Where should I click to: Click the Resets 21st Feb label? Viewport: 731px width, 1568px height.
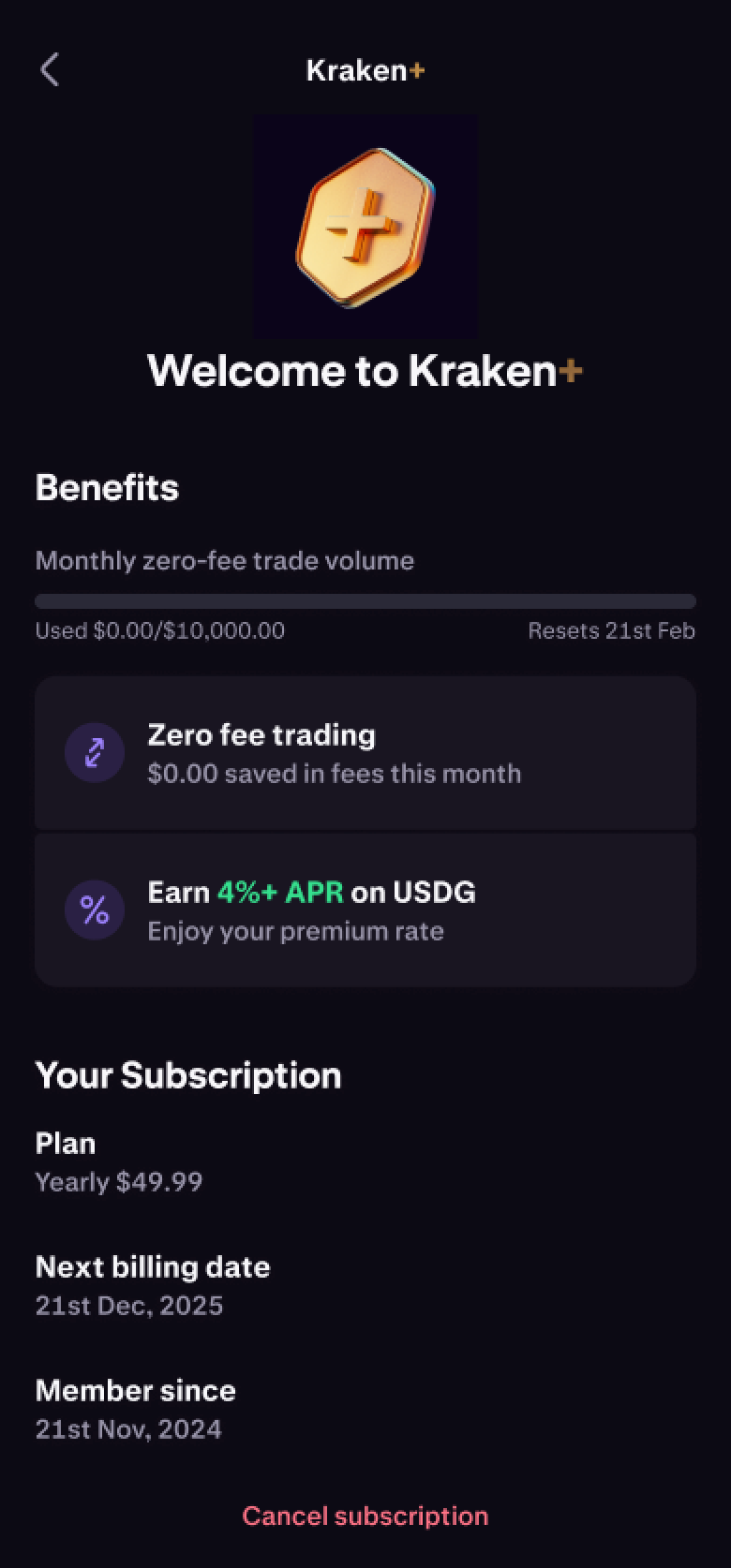(x=611, y=630)
